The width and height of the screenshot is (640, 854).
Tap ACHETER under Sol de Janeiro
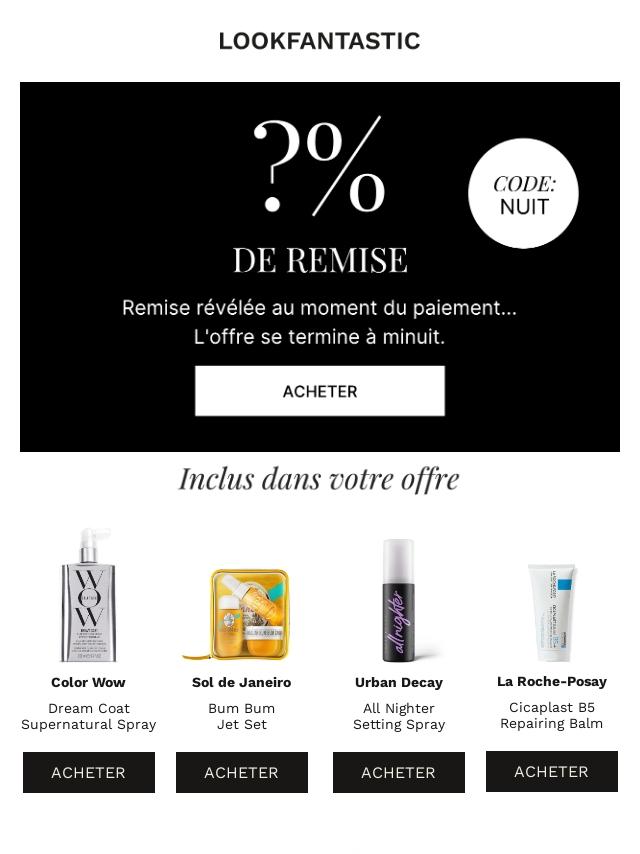242,772
